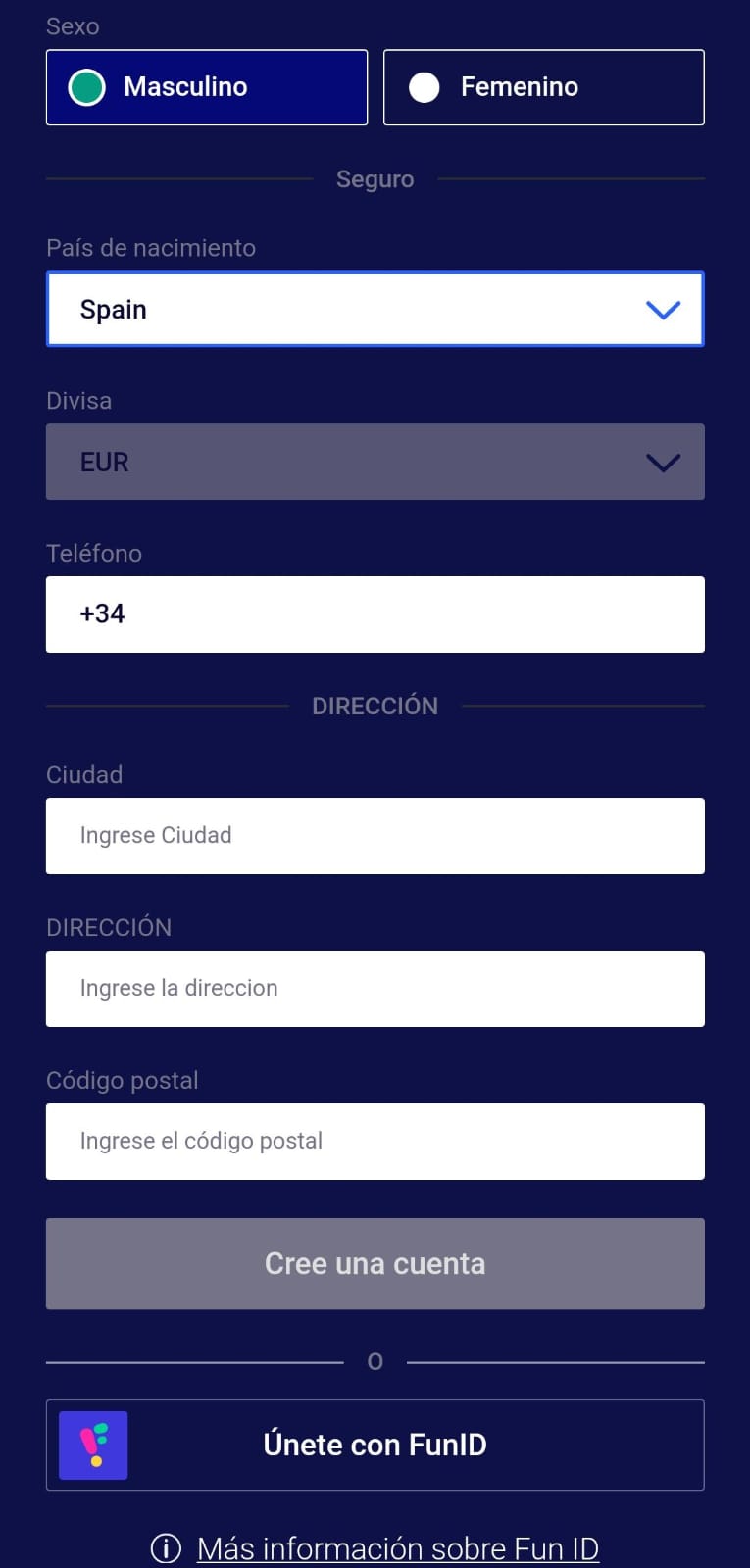Open Más información sobre Fun ID link

pyautogui.click(x=398, y=1548)
